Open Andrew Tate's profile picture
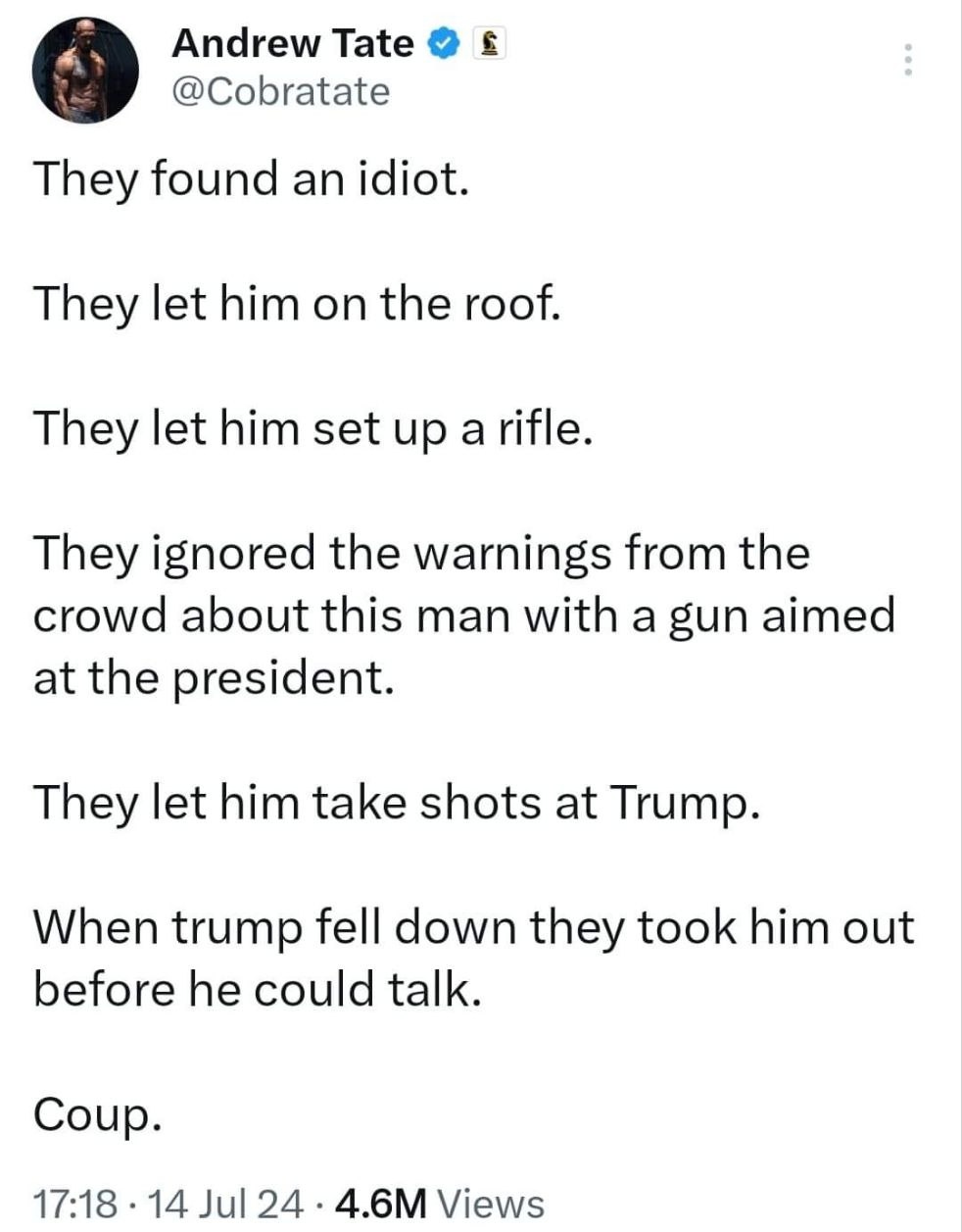The height and width of the screenshot is (1232, 962). coord(84,71)
